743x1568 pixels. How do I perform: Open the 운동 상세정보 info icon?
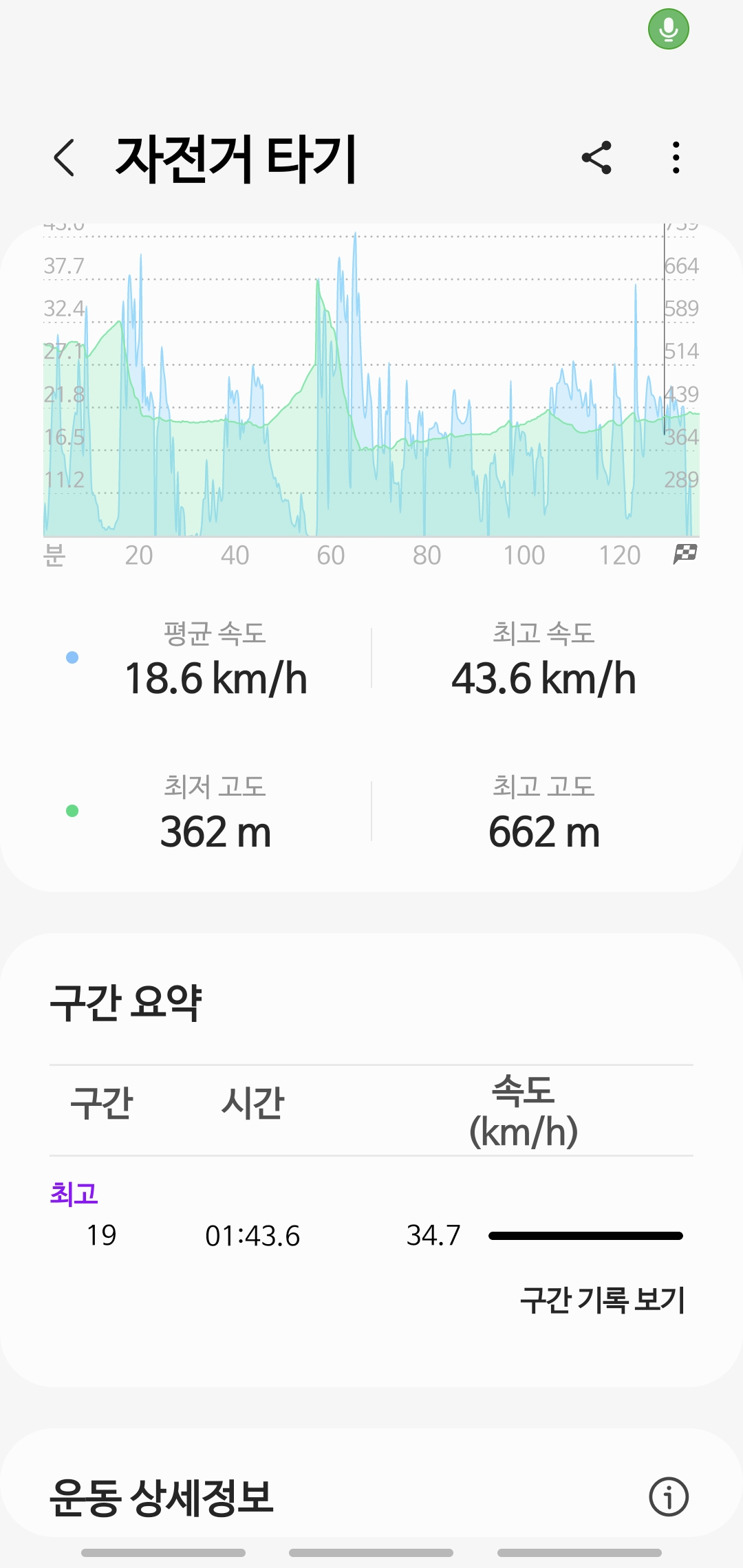(x=669, y=1496)
